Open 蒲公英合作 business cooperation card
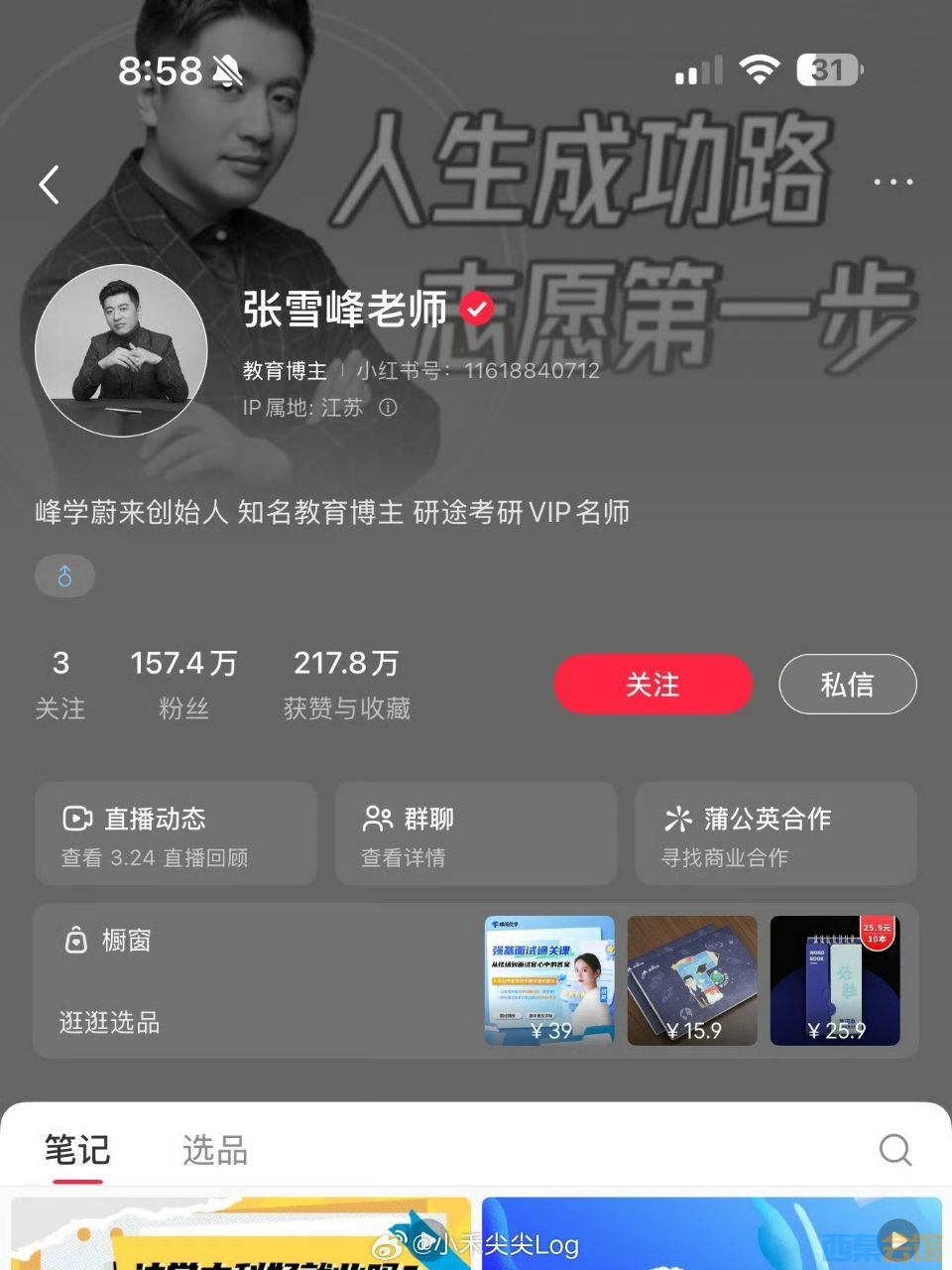Image resolution: width=952 pixels, height=1270 pixels. (x=775, y=834)
